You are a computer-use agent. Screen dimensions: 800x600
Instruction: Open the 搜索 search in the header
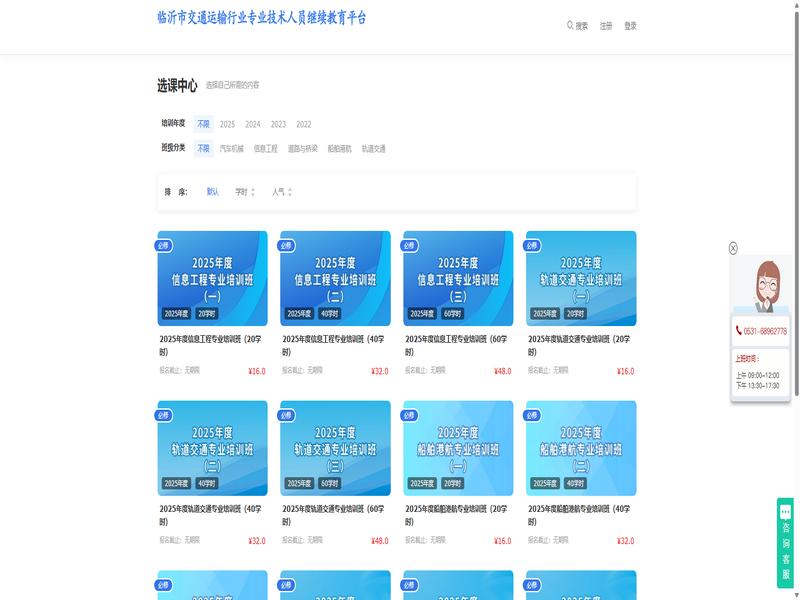577,26
